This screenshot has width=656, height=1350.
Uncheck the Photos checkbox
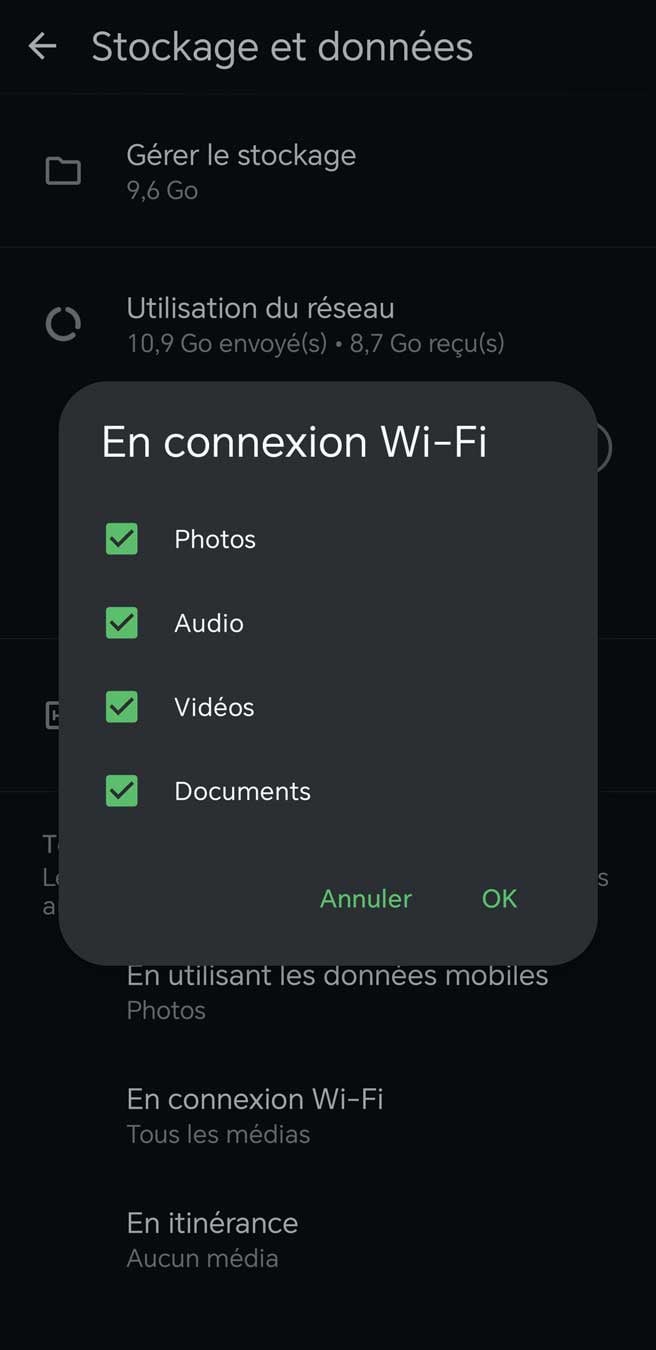[122, 539]
